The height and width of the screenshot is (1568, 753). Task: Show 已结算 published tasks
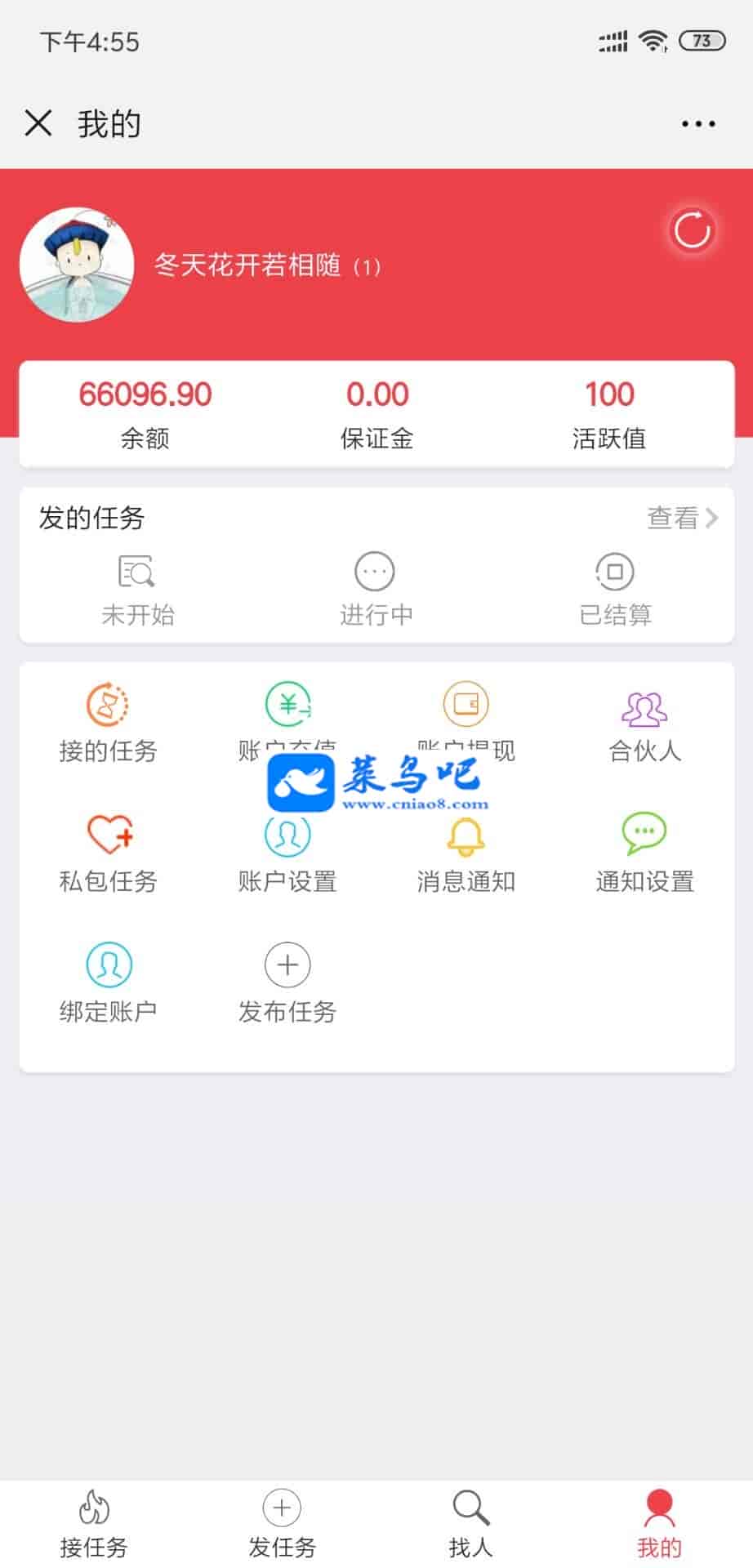615,590
